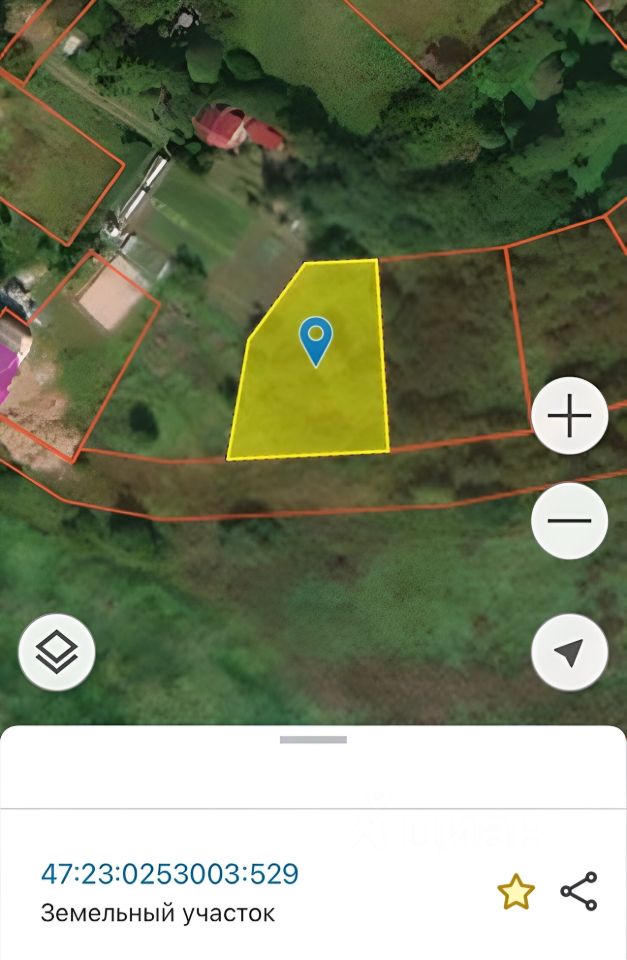Zoom out of the map
The image size is (627, 960).
570,520
